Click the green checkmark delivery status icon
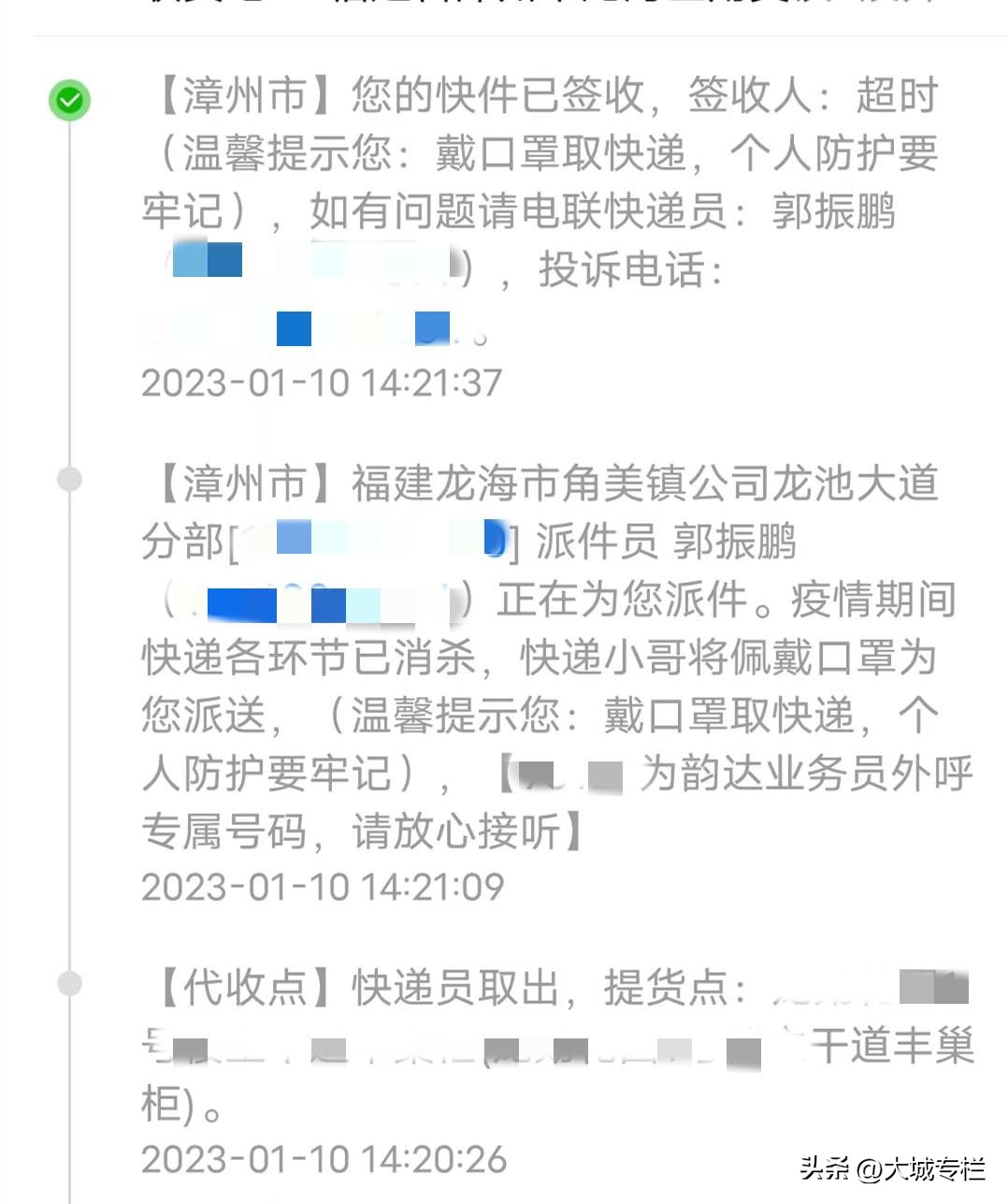 point(68,100)
